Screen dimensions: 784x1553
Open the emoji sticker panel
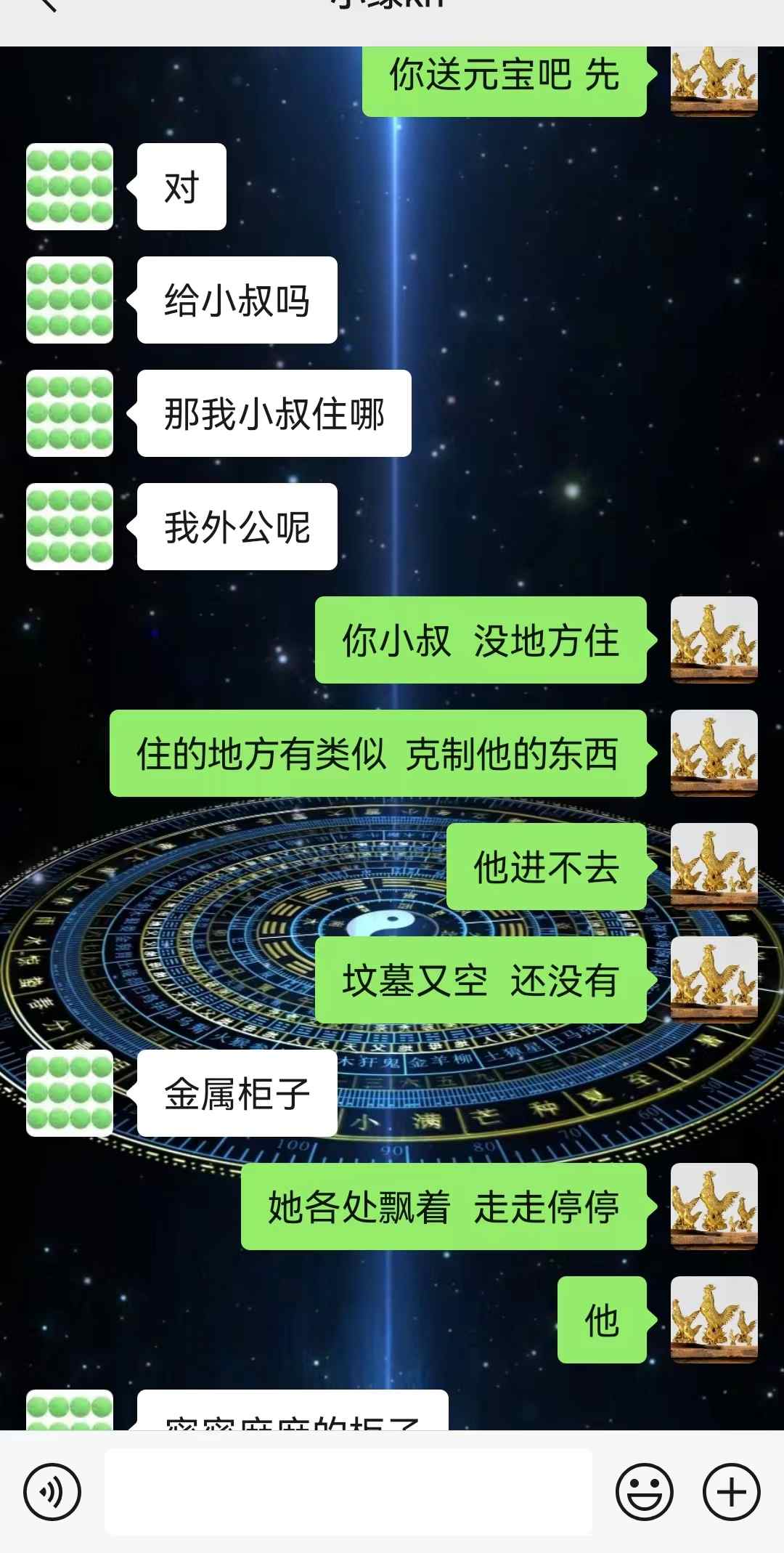[x=644, y=1492]
